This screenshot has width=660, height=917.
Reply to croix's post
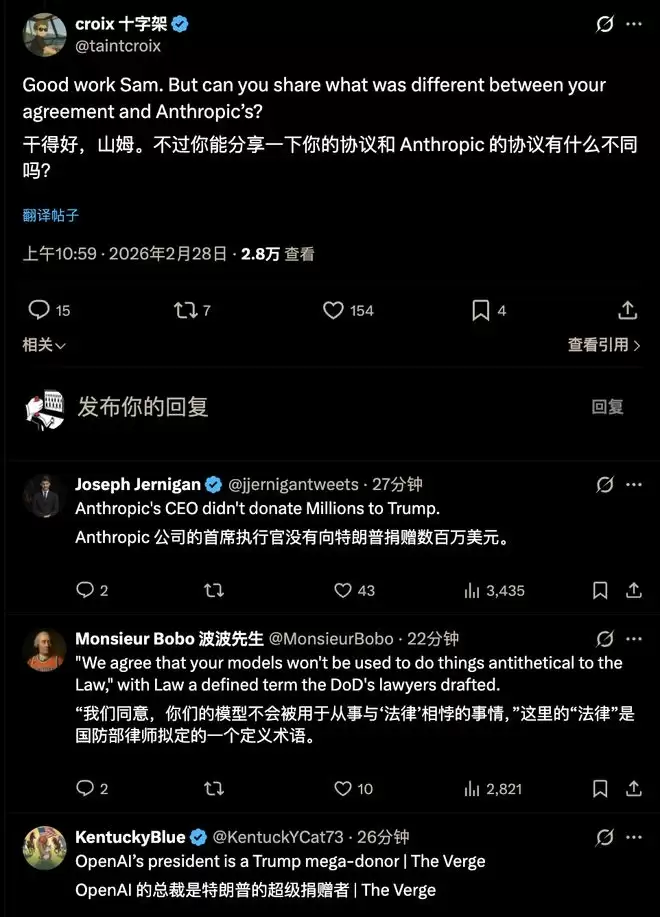pos(39,310)
